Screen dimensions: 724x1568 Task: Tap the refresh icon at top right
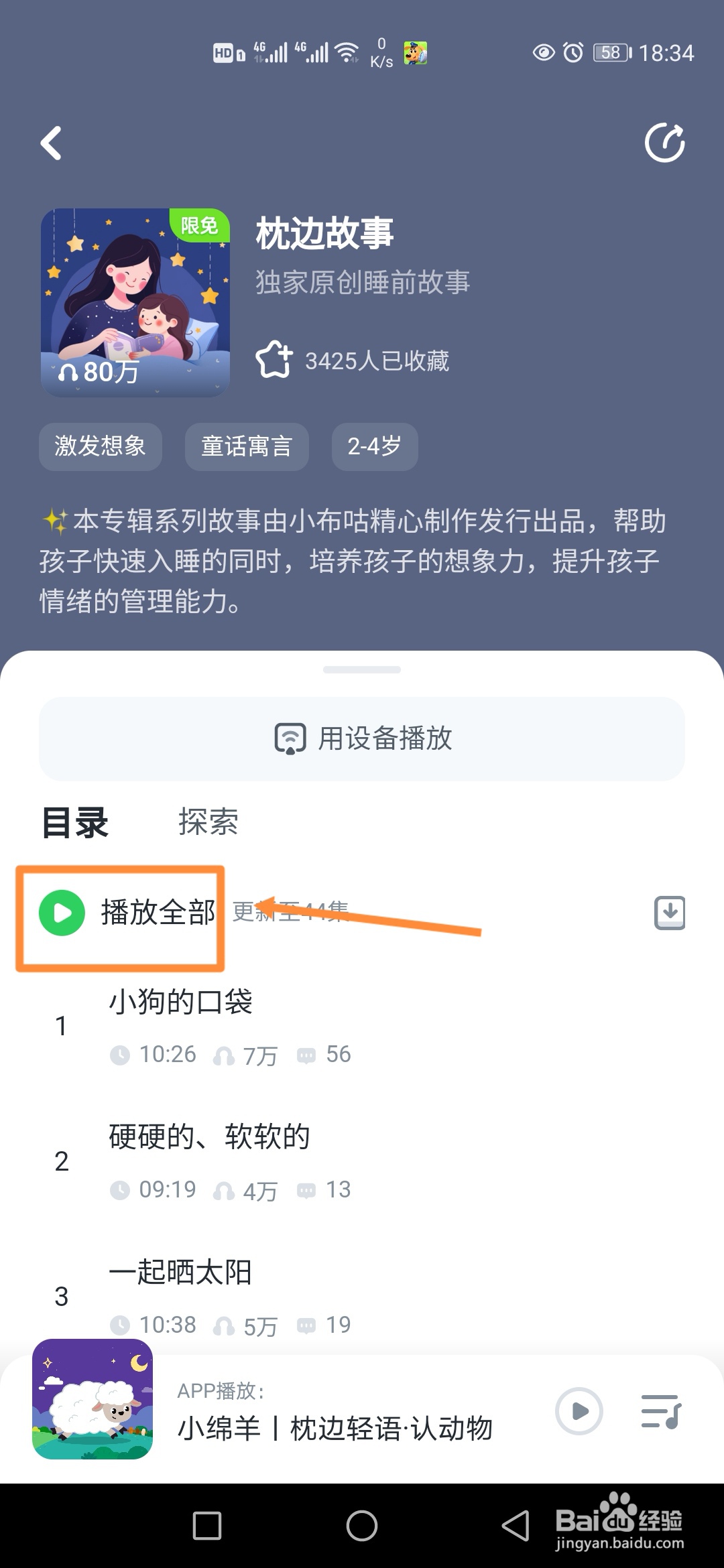[x=665, y=143]
